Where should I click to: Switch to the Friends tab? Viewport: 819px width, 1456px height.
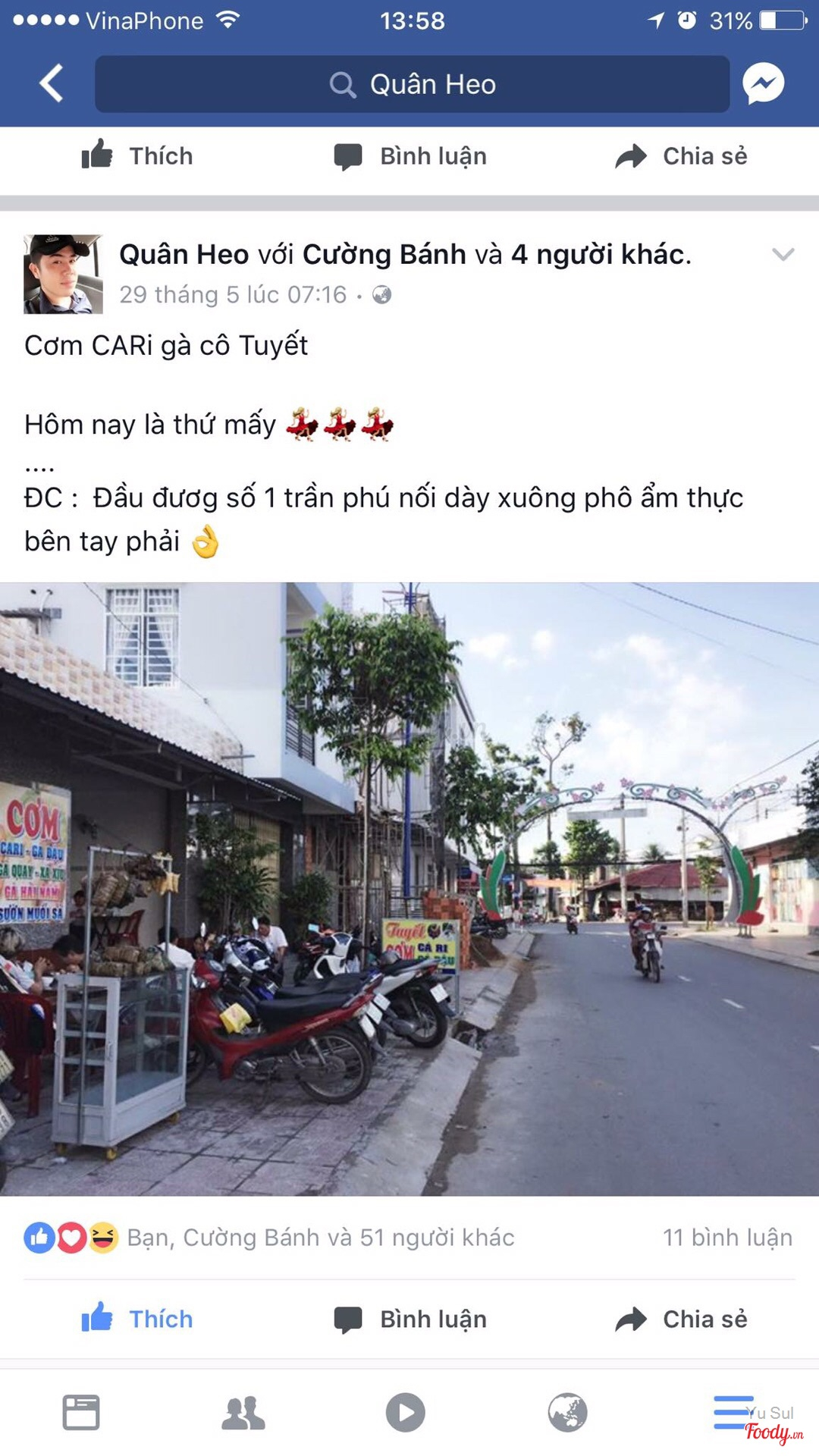pos(243,1412)
